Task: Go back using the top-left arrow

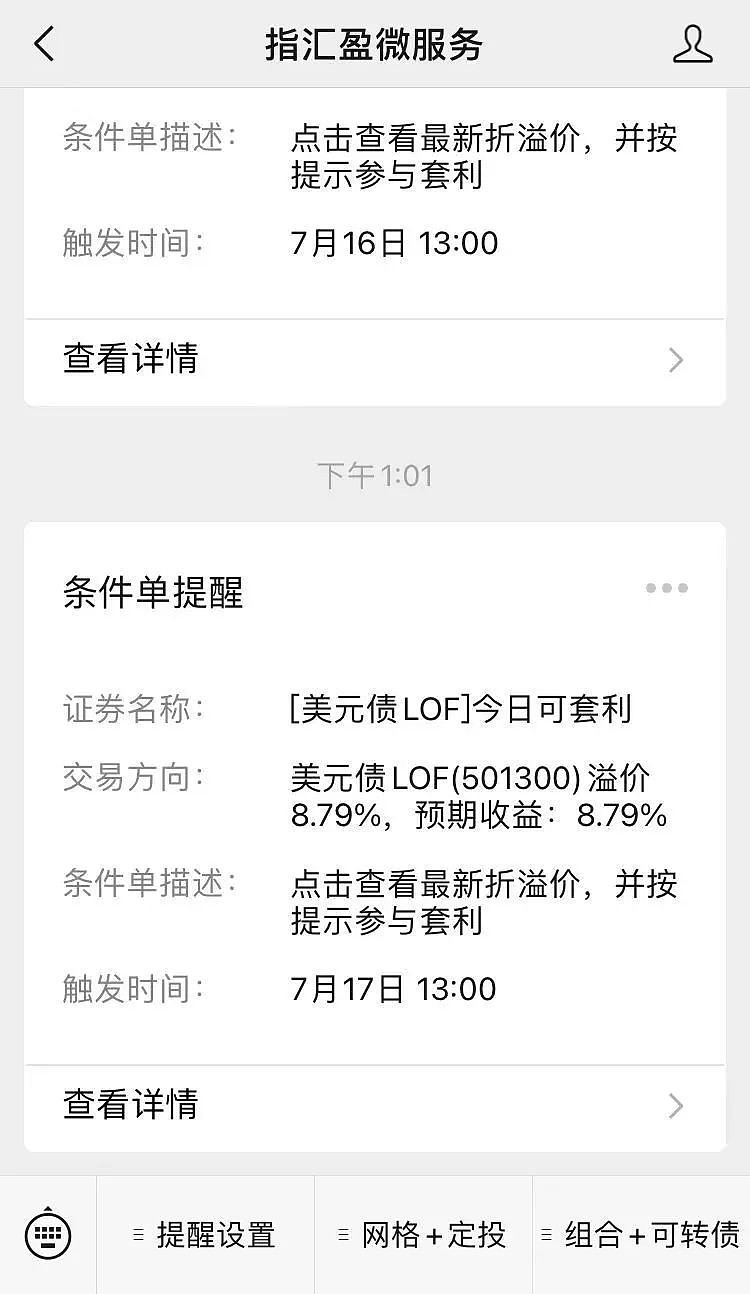Action: tap(44, 45)
